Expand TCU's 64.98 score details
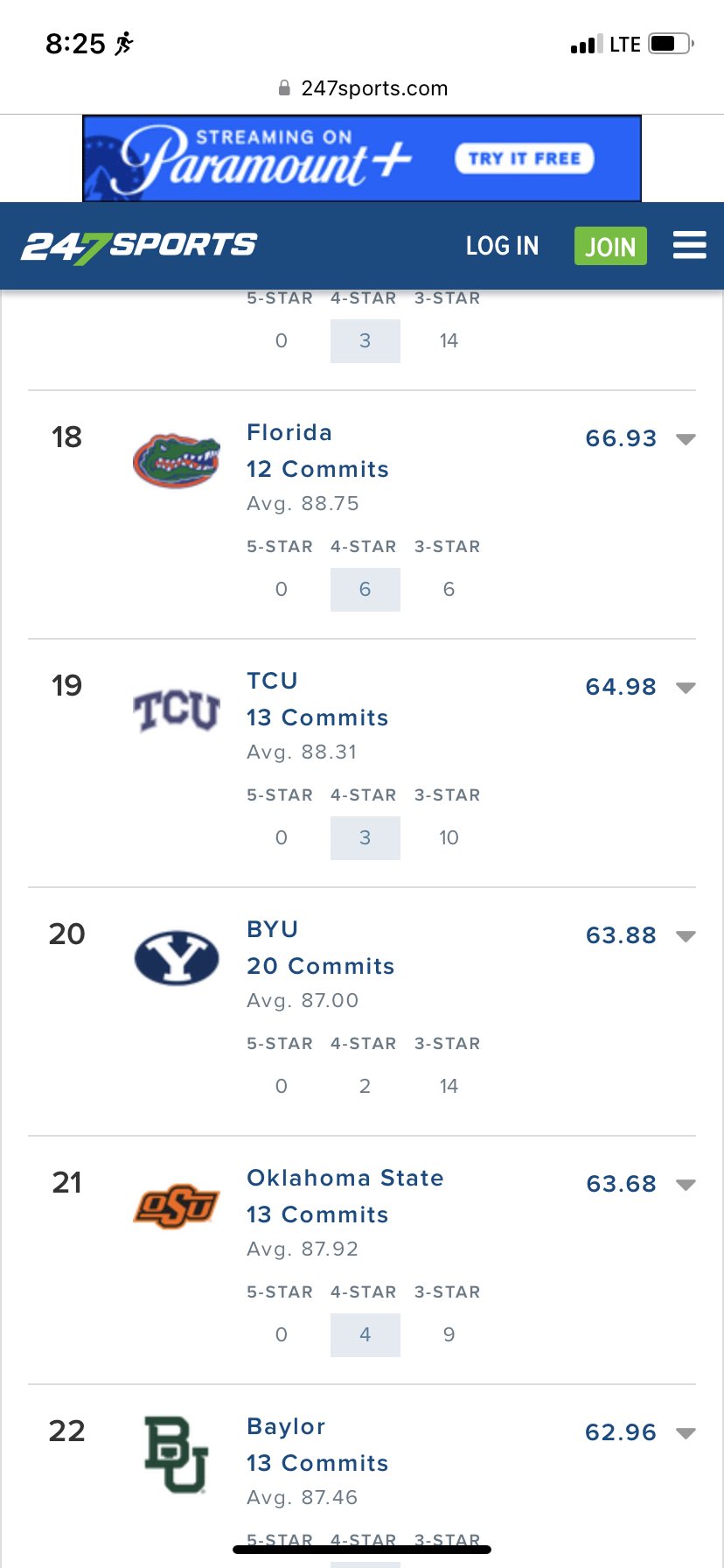Viewport: 724px width, 1568px height. pos(686,688)
